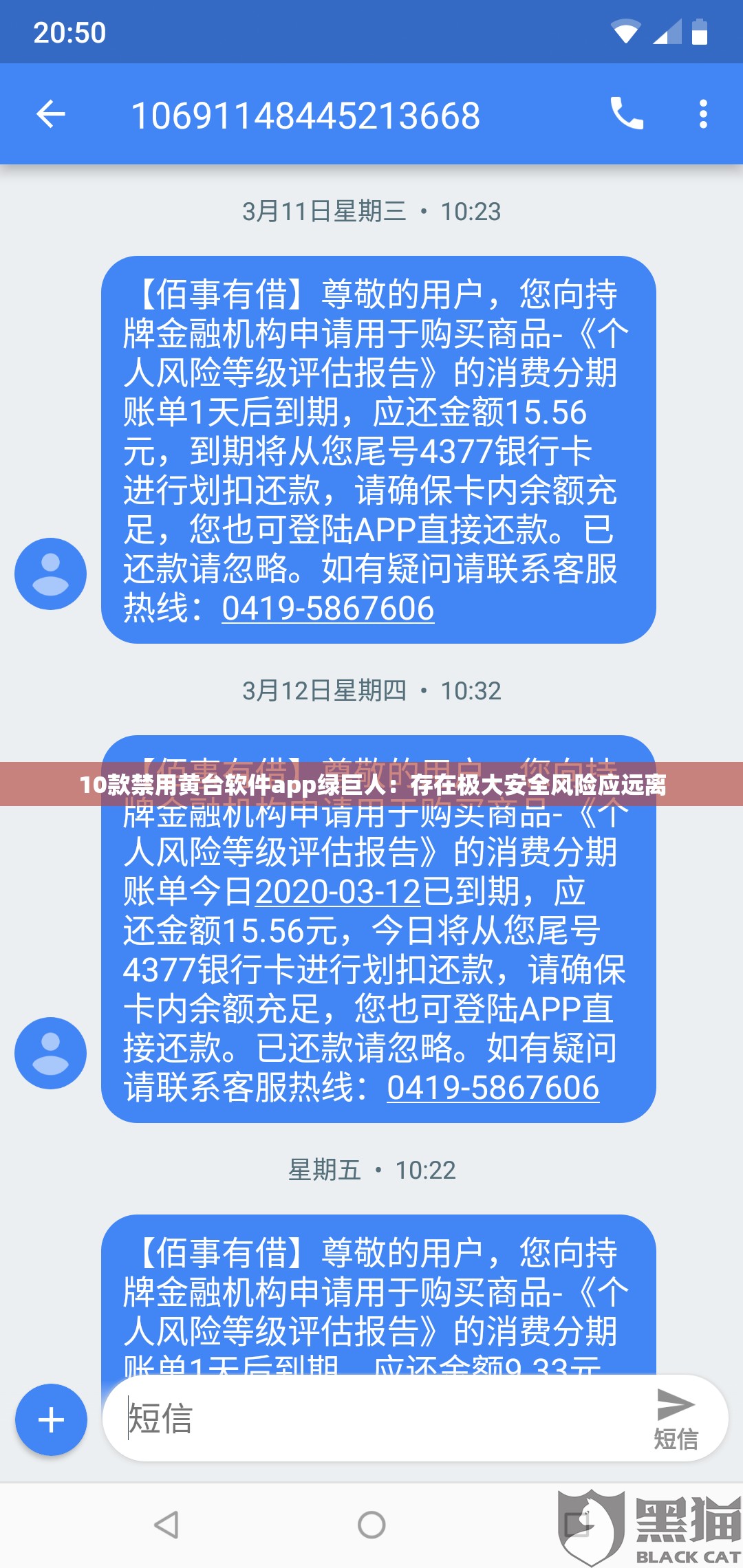The image size is (743, 1568).
Task: Tap the conversation title 10691148445213668
Action: point(306,116)
